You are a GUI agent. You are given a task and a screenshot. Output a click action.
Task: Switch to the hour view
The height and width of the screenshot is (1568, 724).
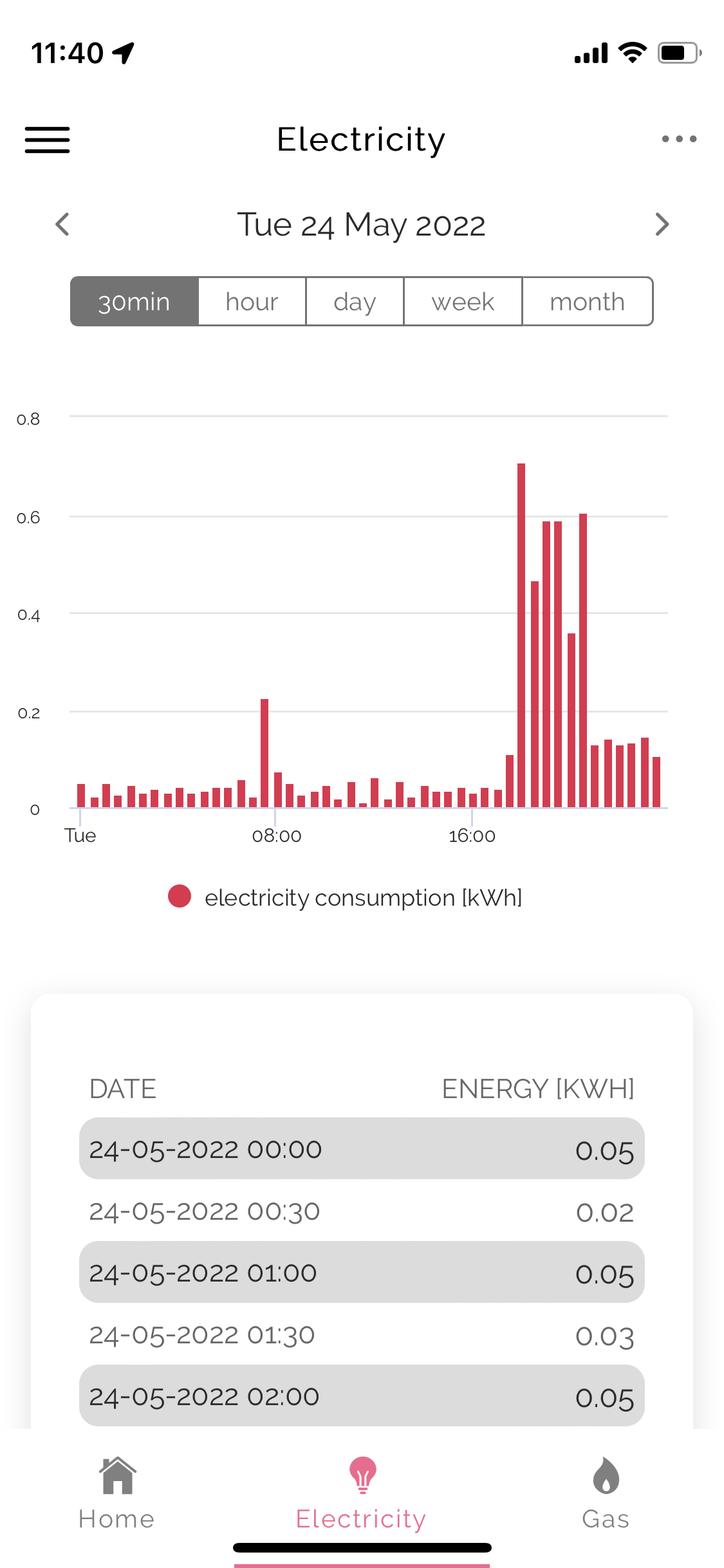tap(252, 302)
